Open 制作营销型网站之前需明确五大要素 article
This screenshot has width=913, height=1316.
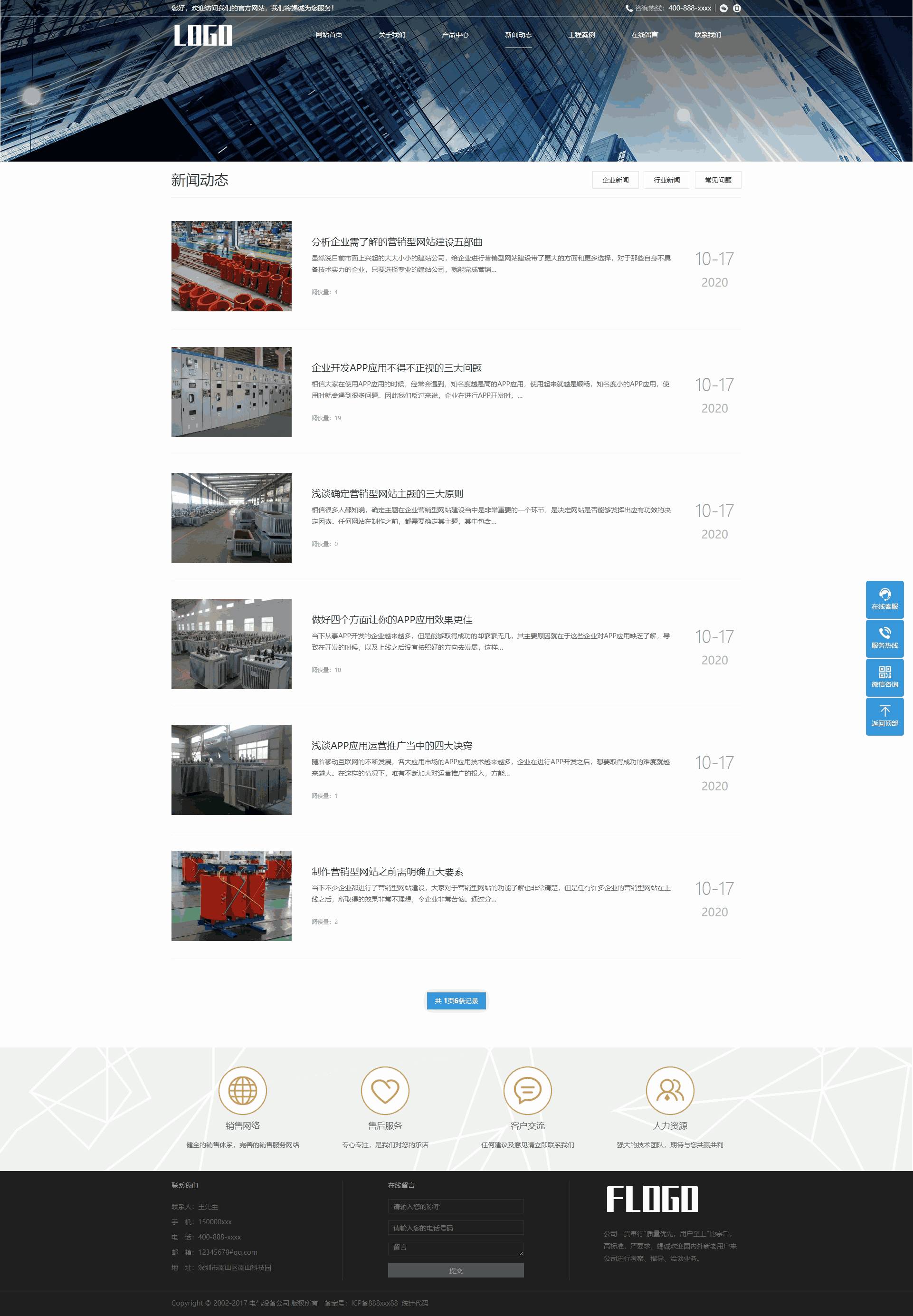(387, 872)
